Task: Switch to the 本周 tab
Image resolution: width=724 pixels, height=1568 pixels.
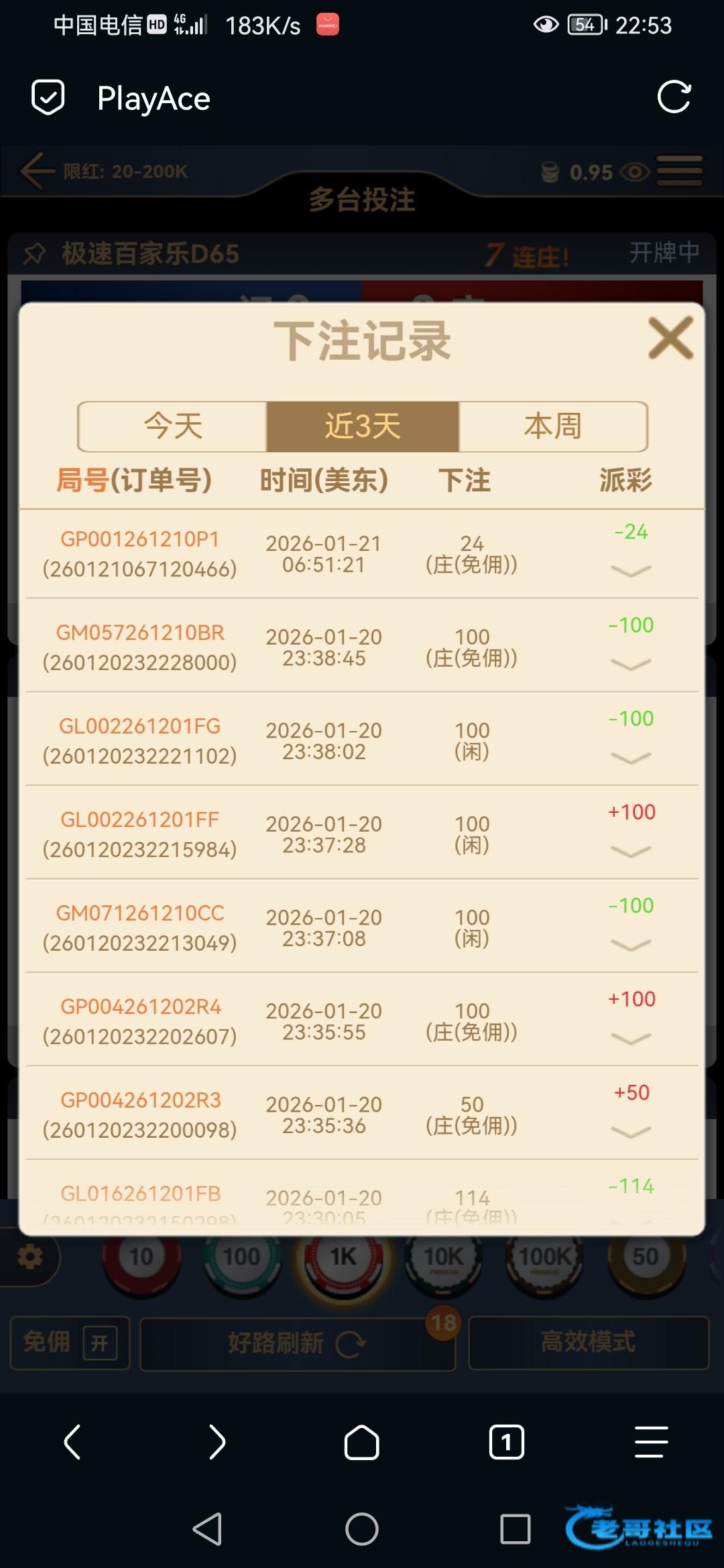Action: pyautogui.click(x=553, y=426)
